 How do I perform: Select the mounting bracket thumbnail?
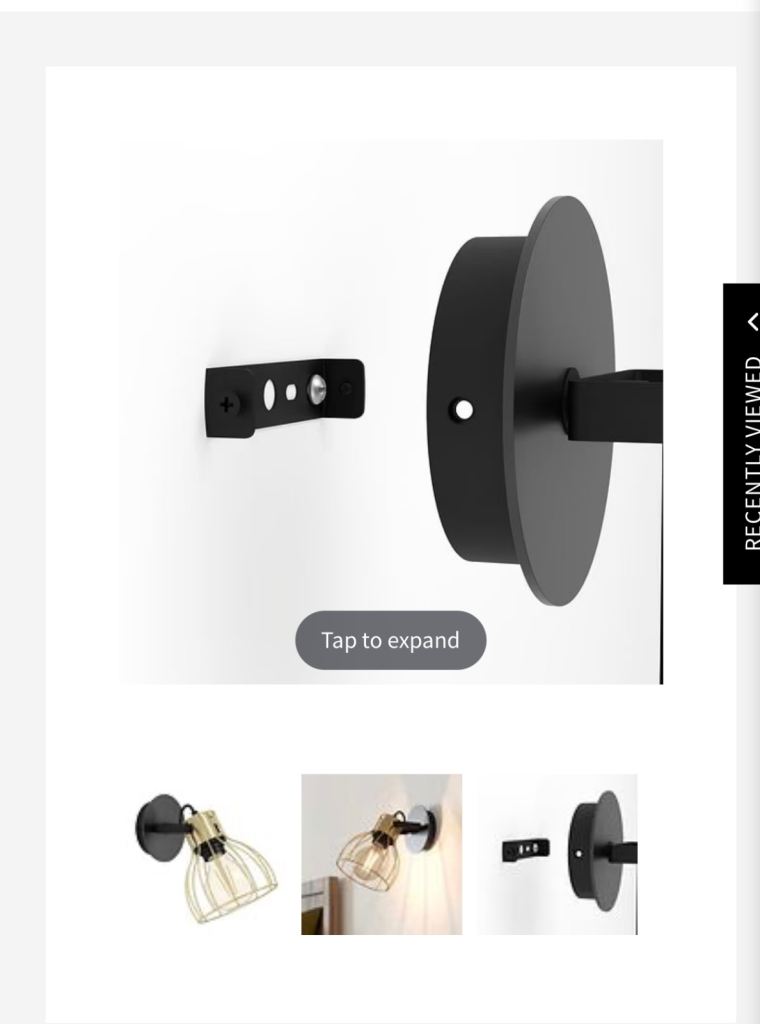click(557, 854)
